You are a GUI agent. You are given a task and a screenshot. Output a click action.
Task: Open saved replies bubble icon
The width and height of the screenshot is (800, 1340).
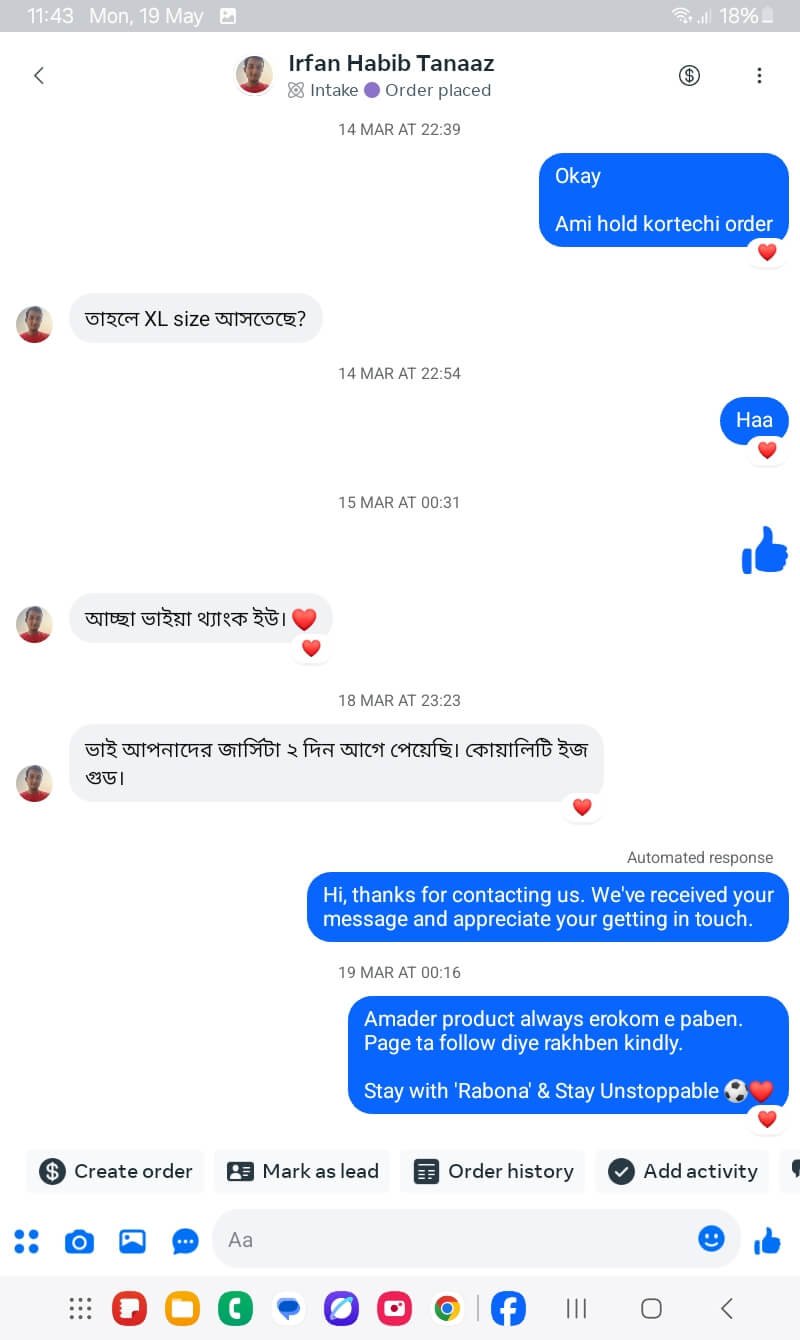tap(185, 1241)
